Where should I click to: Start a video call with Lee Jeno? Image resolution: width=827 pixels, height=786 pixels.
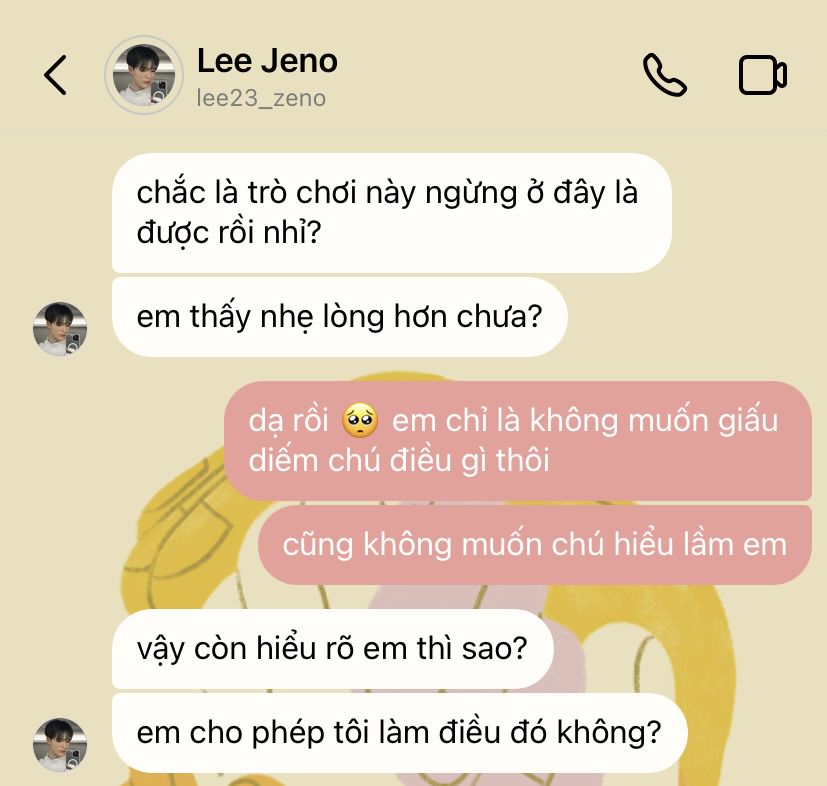click(x=762, y=75)
